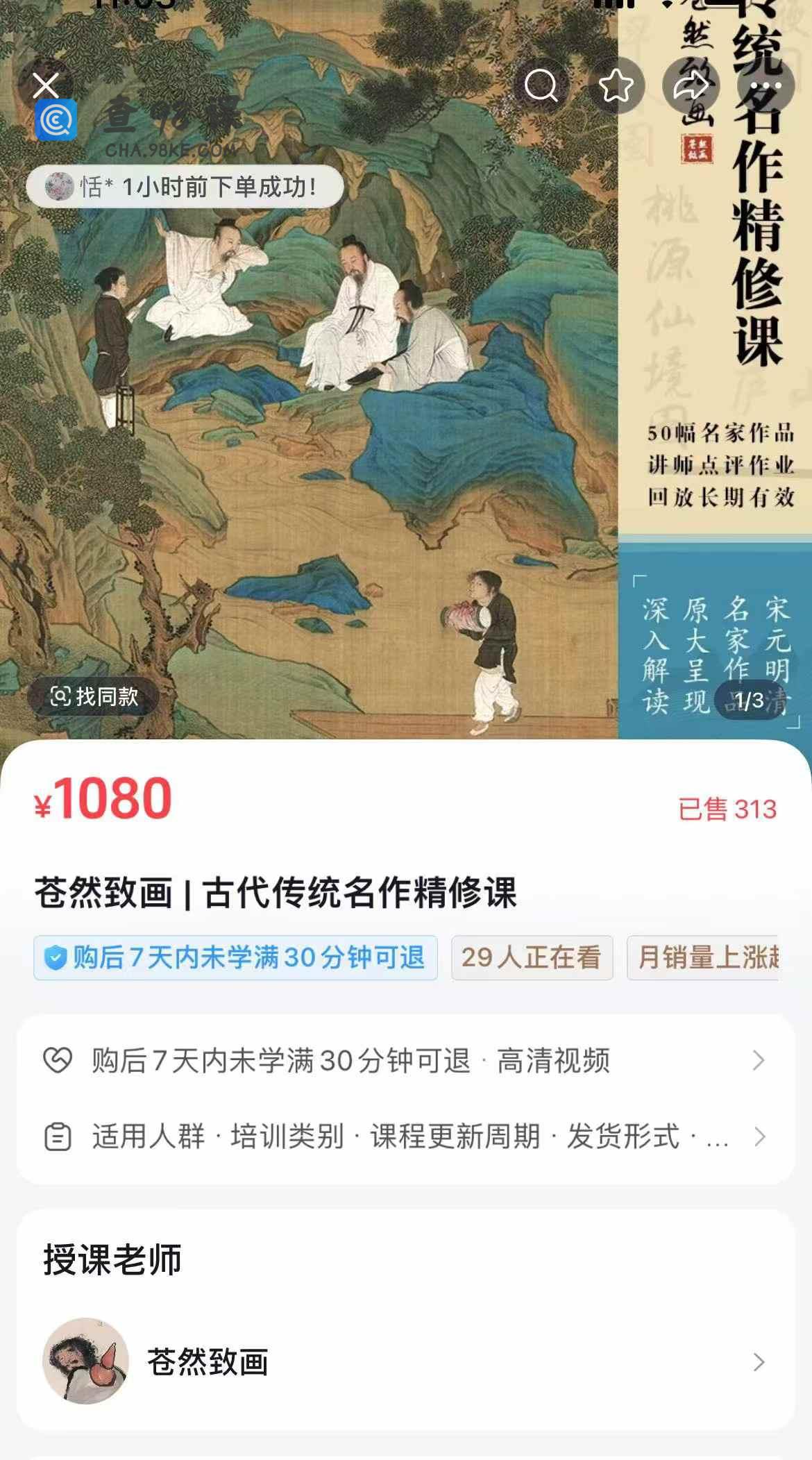Expand the 适用人群 course details row
The width and height of the screenshot is (812, 1460).
tap(405, 1137)
